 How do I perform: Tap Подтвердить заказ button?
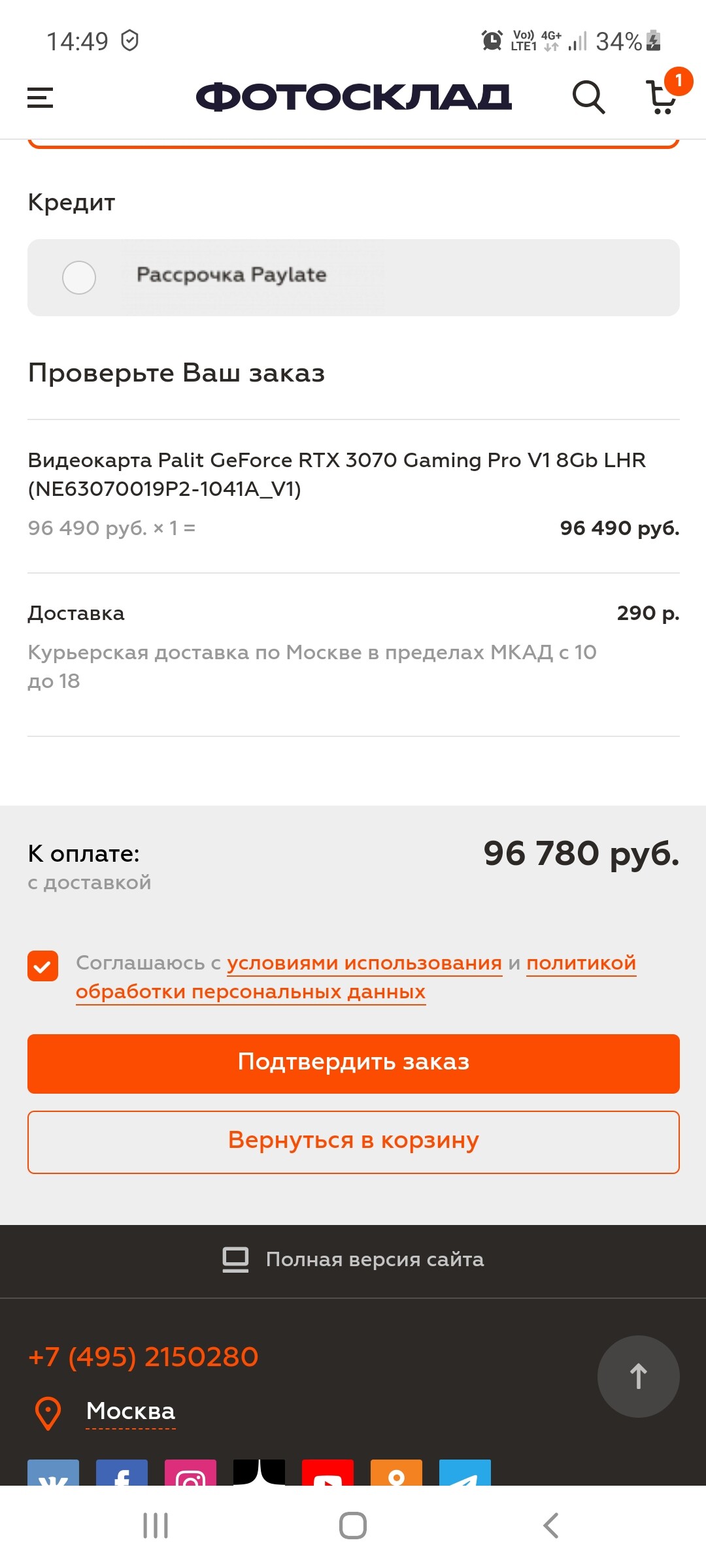(x=354, y=1064)
